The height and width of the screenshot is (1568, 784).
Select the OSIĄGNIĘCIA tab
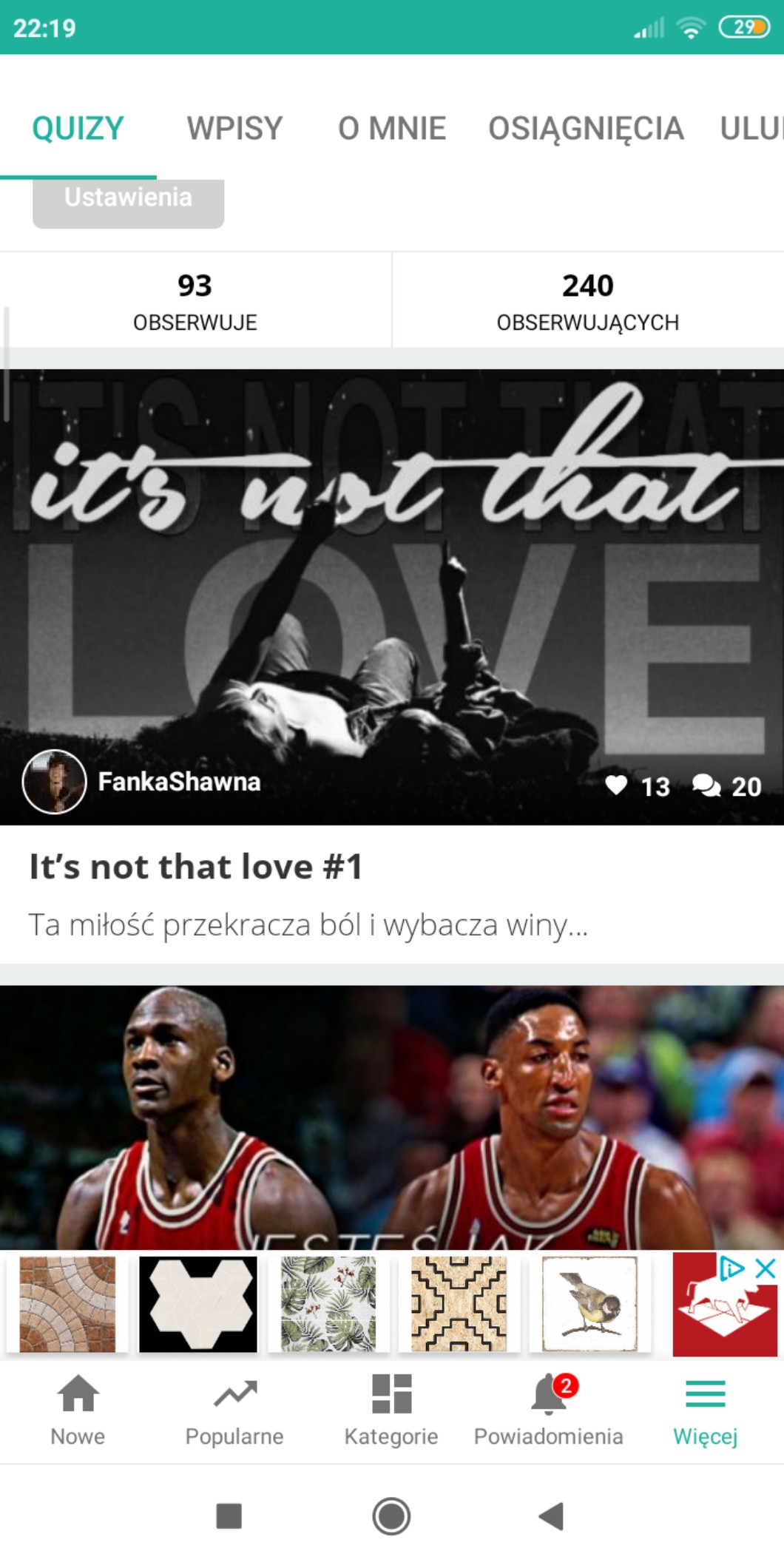585,128
